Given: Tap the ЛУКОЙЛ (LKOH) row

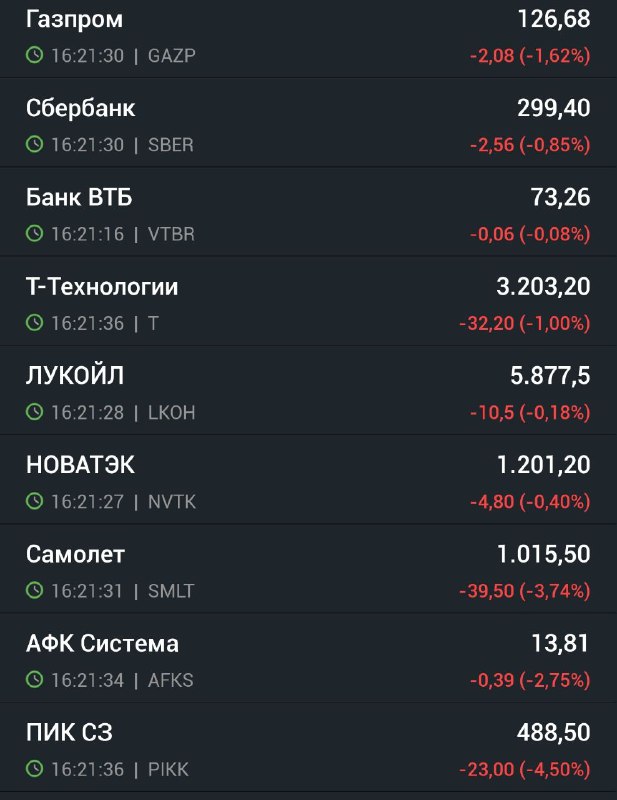Looking at the screenshot, I should [308, 393].
